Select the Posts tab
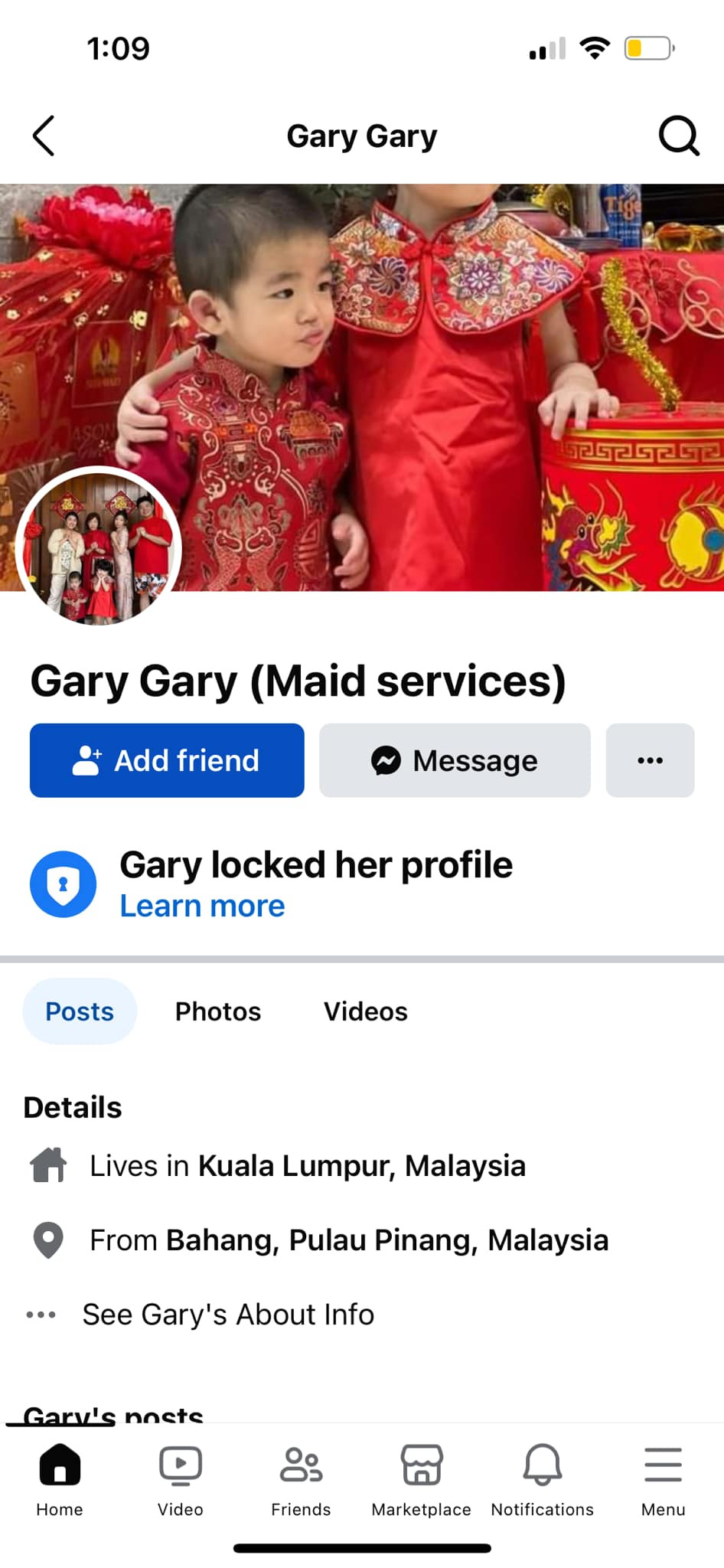Image resolution: width=724 pixels, height=1568 pixels. [80, 1011]
